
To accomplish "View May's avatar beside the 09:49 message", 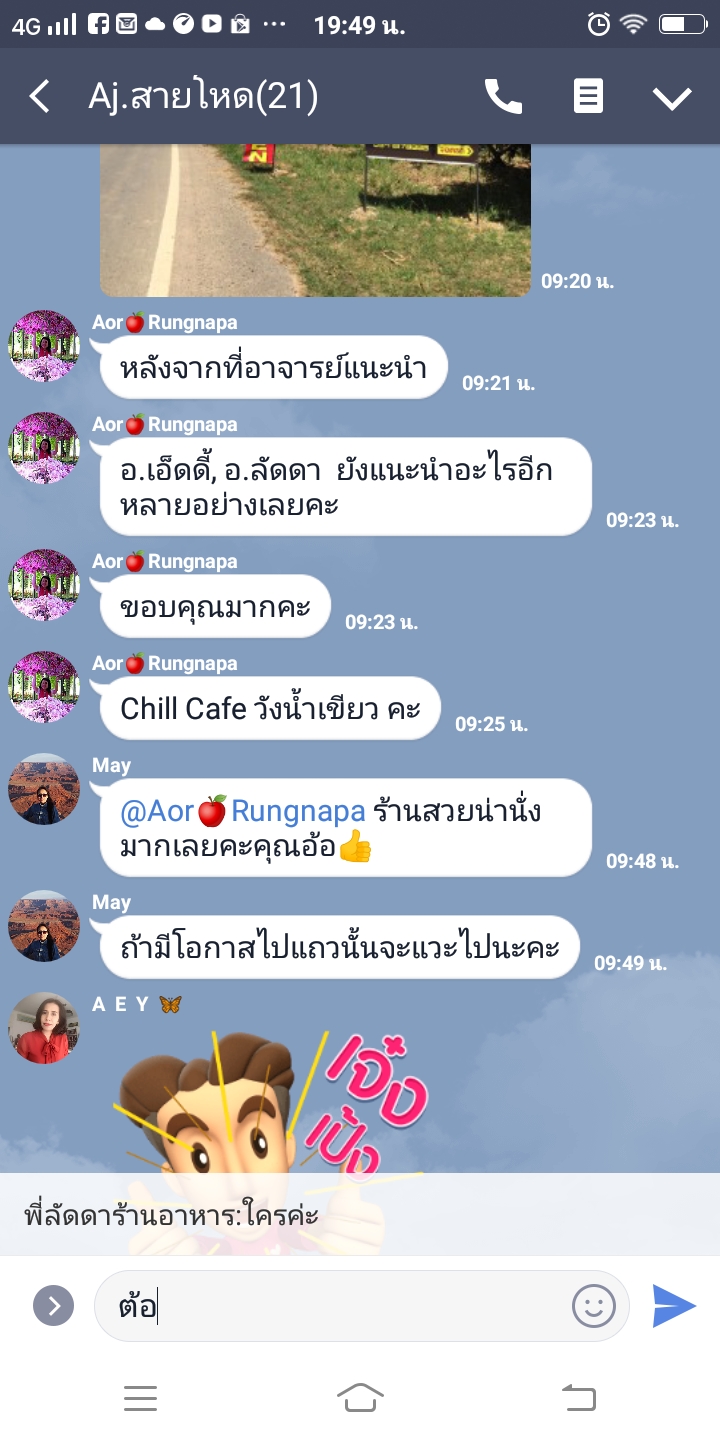I will coord(43,926).
